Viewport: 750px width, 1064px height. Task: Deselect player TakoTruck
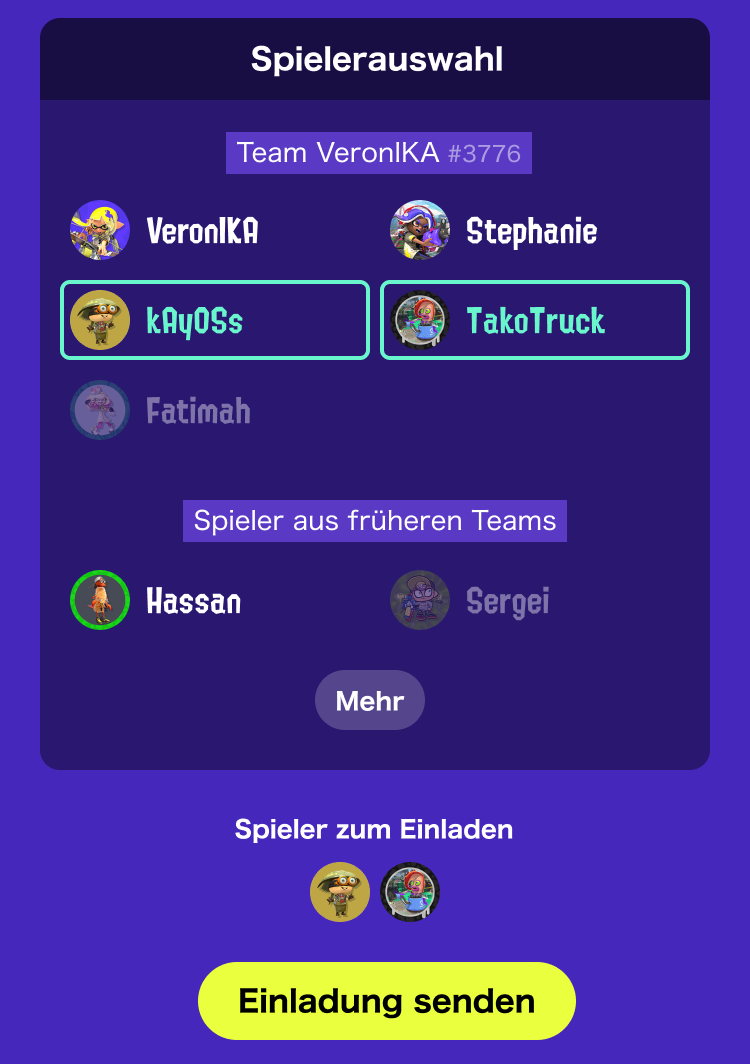535,321
